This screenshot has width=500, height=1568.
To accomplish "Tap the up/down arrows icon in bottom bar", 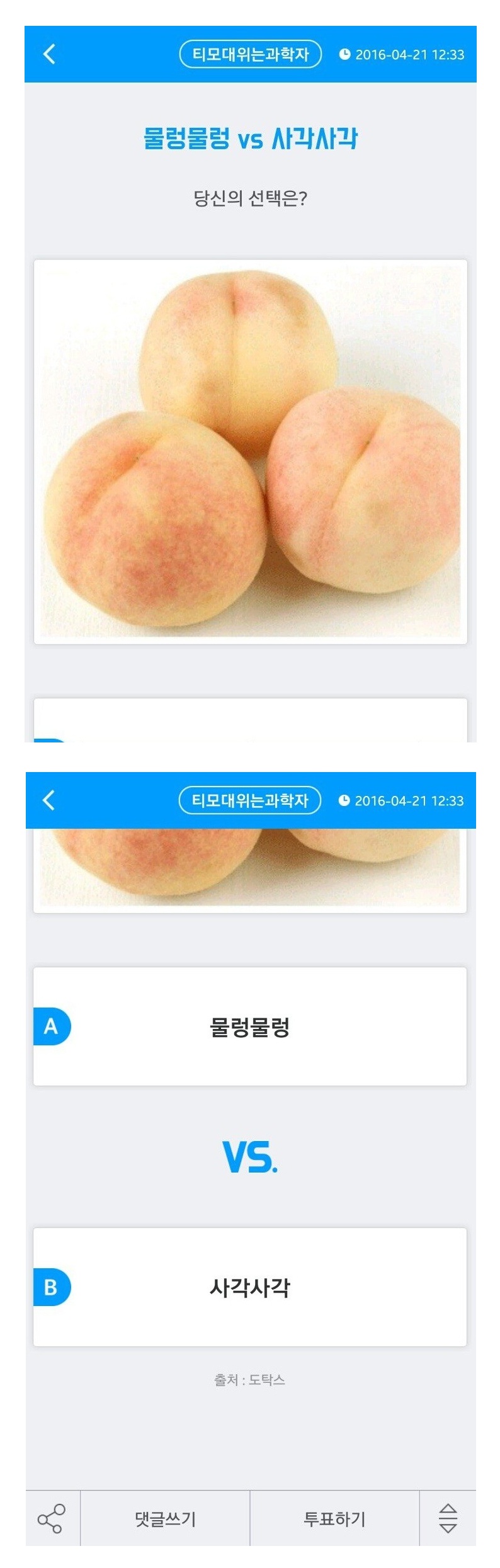I will coord(448,1518).
